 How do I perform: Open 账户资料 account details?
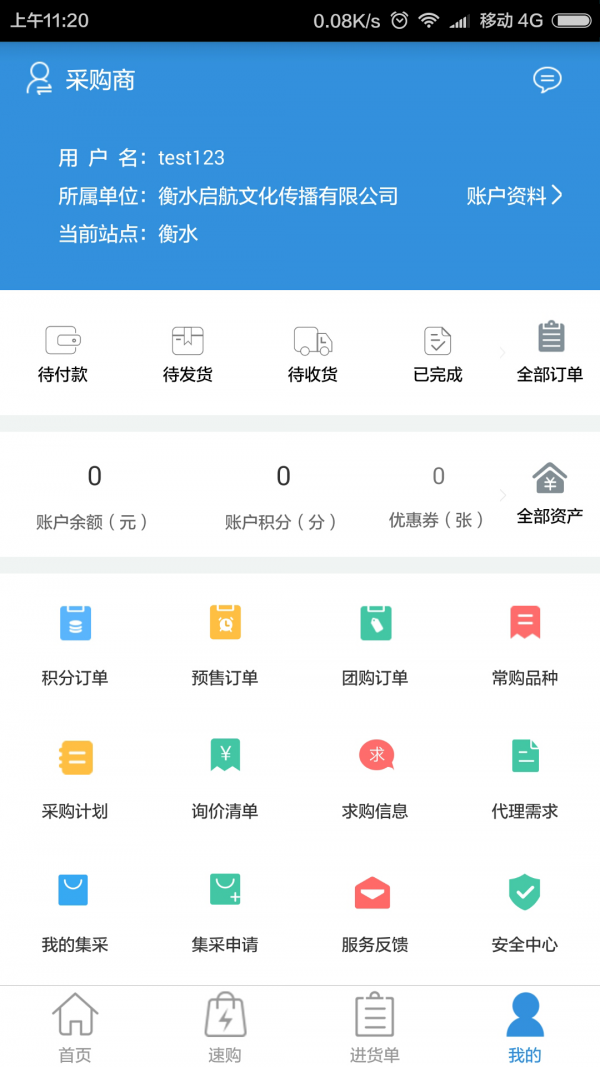(x=514, y=196)
